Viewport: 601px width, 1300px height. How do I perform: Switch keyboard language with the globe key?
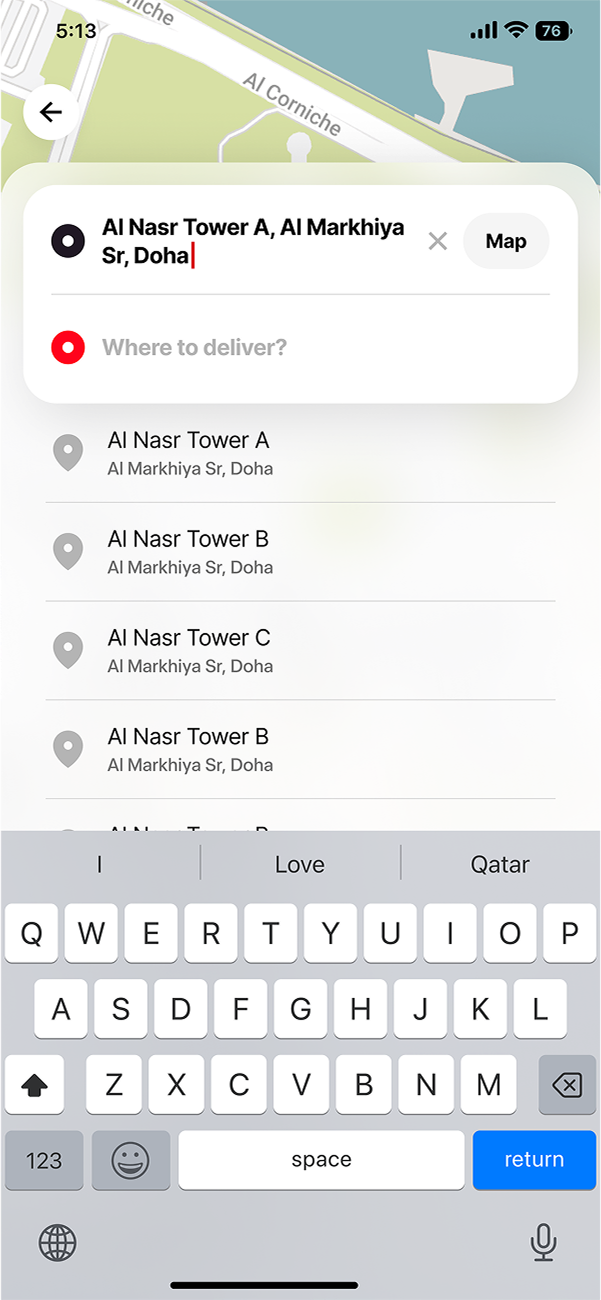click(x=57, y=1243)
